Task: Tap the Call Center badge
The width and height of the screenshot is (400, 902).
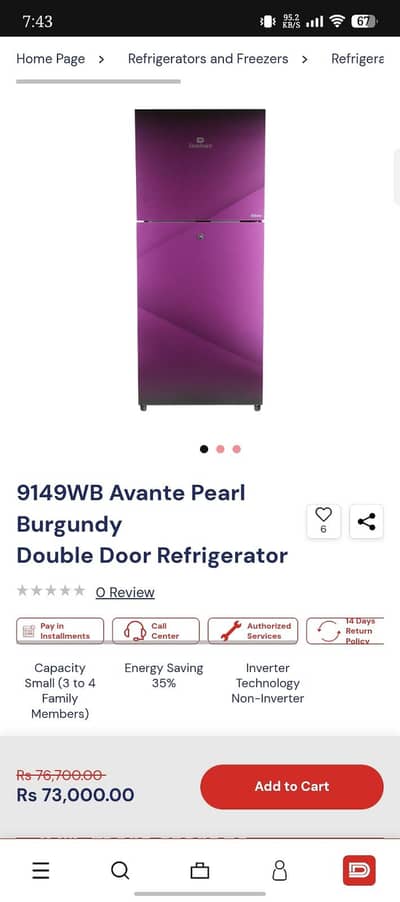Action: pos(155,631)
